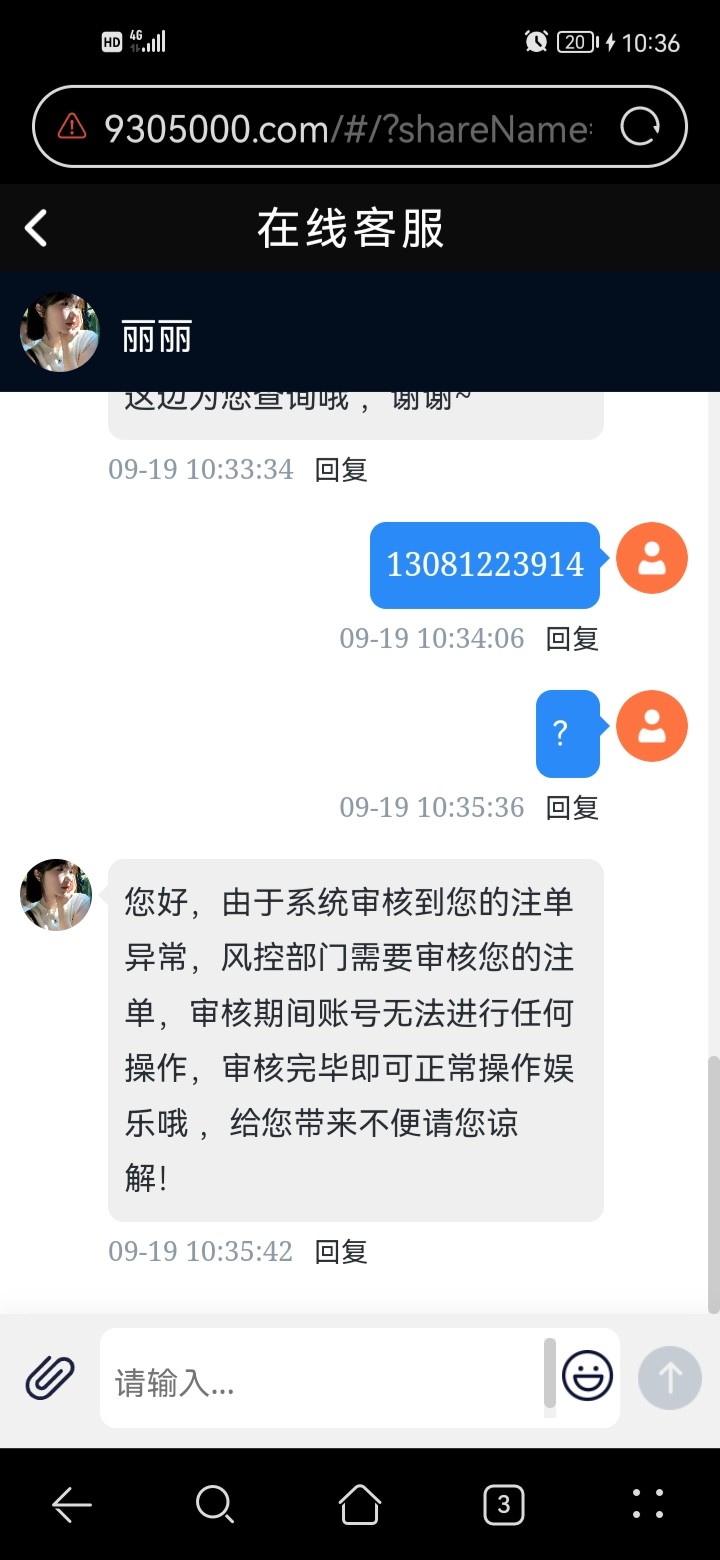
Task: Click the page reload icon in address bar
Action: click(x=639, y=127)
